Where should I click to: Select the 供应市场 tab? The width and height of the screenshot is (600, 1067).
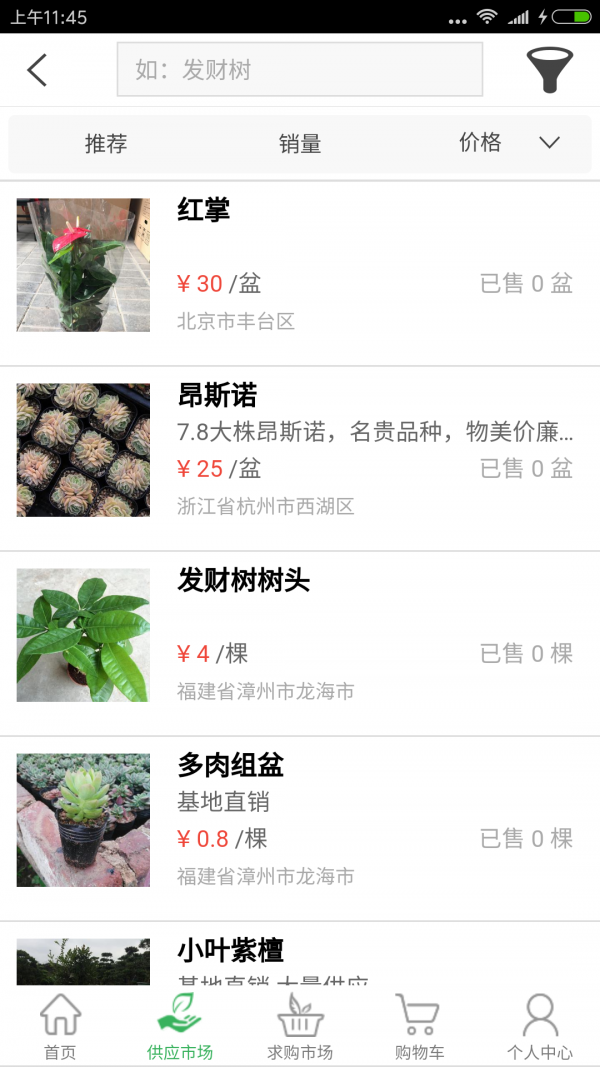point(180,1027)
